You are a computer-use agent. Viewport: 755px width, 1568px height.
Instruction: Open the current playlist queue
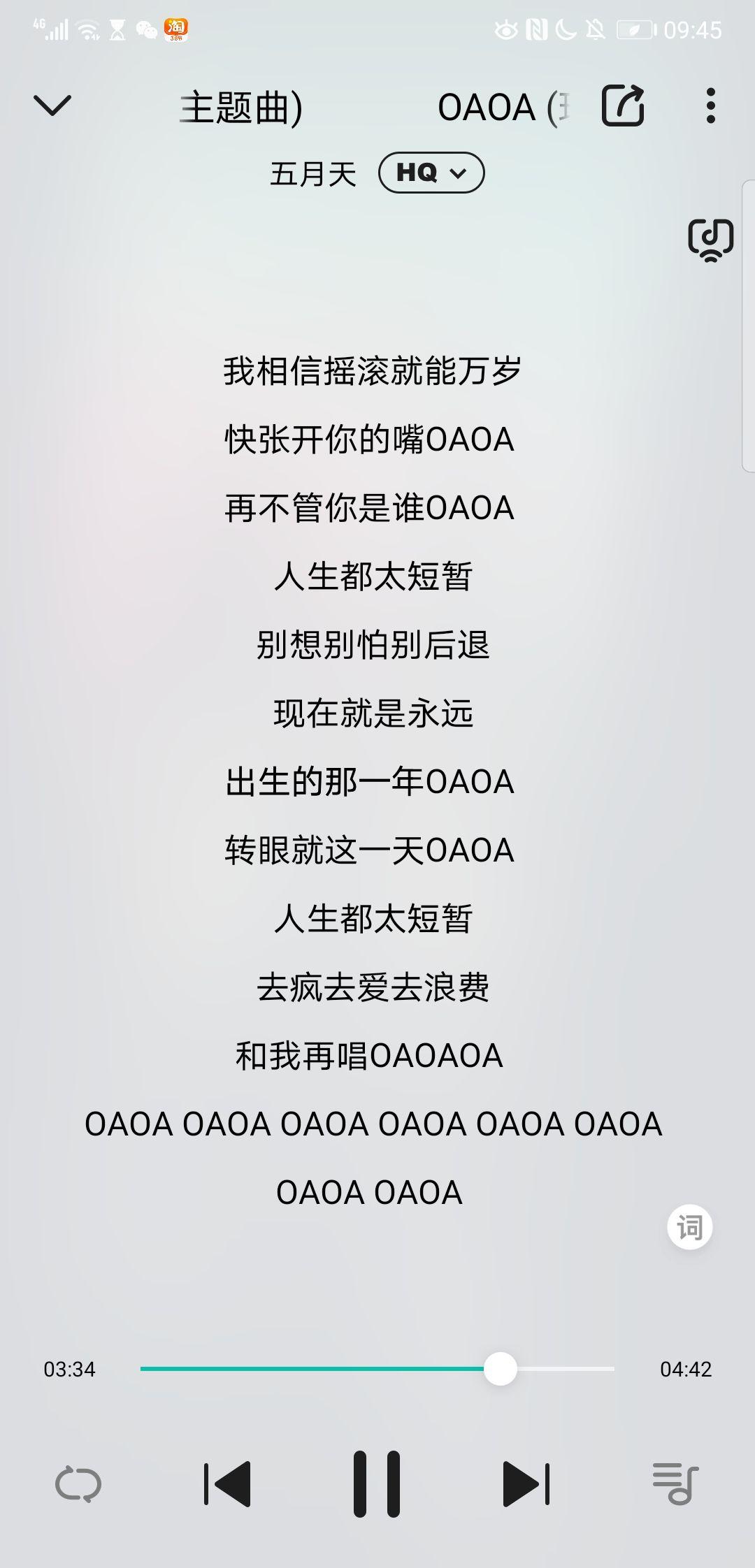(x=675, y=1484)
